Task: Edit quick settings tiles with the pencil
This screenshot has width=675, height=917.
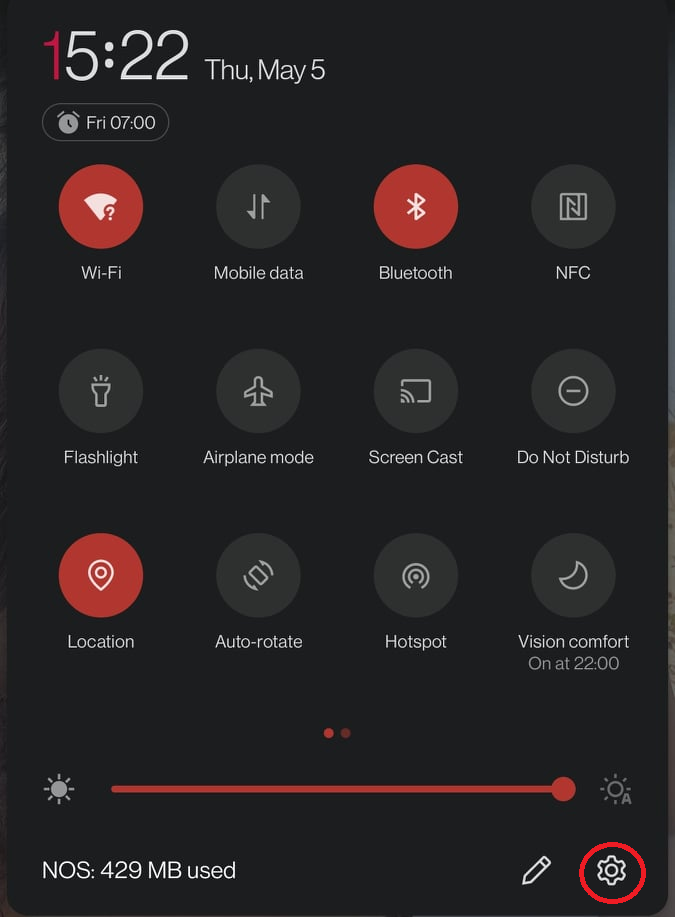Action: point(536,871)
